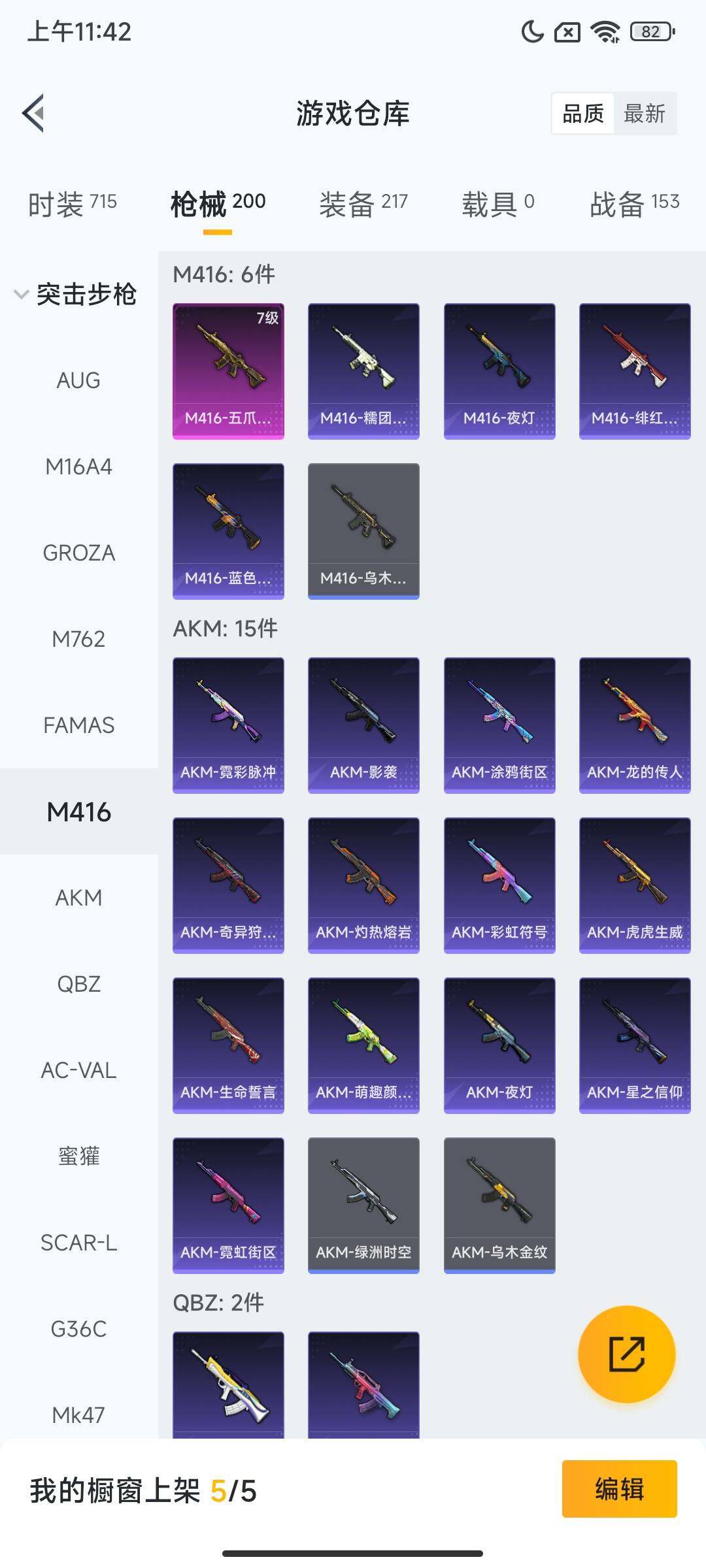Screen dimensions: 706x1568
Task: Sort items by 品质
Action: click(x=582, y=114)
